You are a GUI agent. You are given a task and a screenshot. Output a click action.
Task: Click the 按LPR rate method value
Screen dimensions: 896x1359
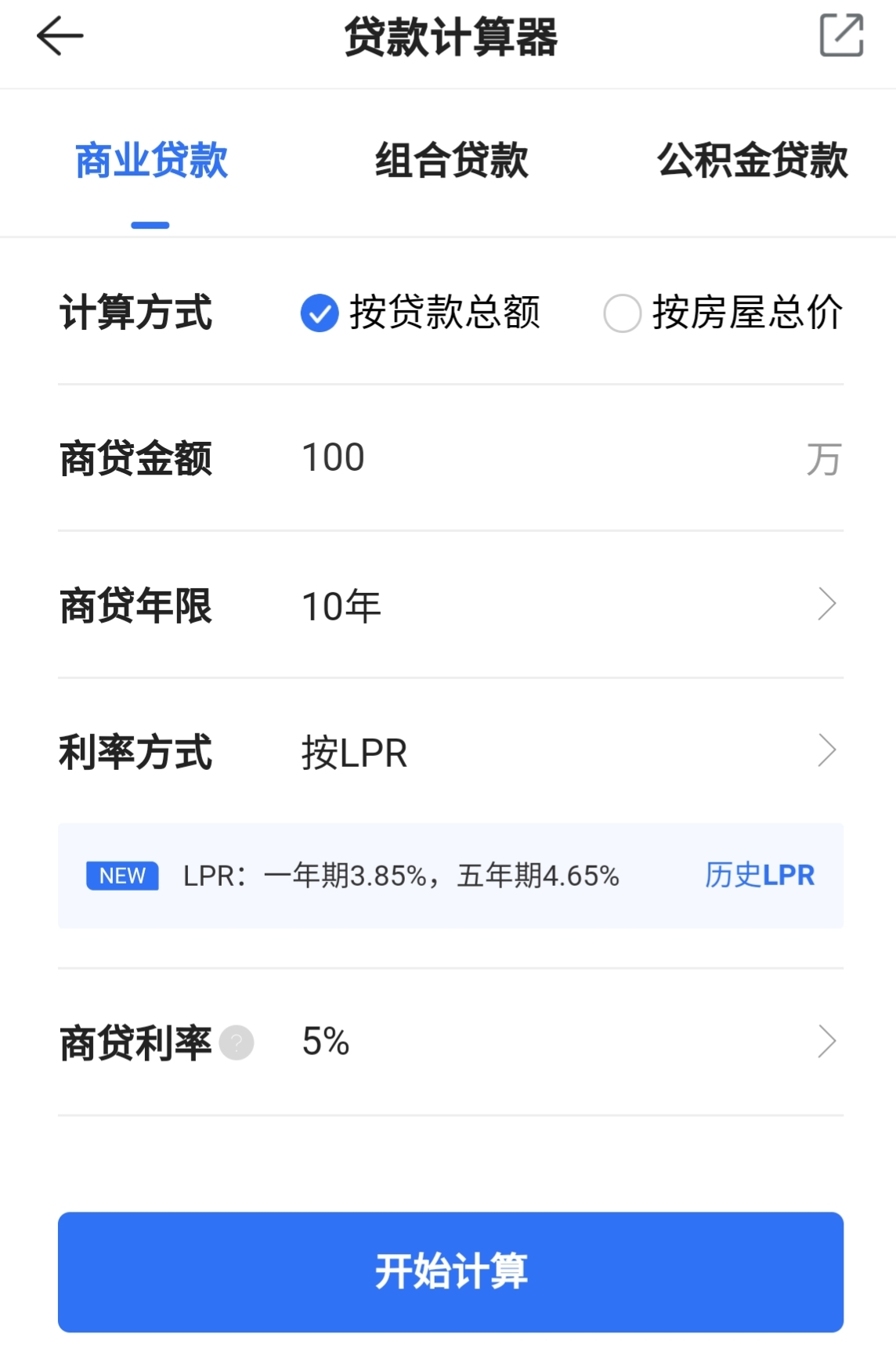pos(354,750)
